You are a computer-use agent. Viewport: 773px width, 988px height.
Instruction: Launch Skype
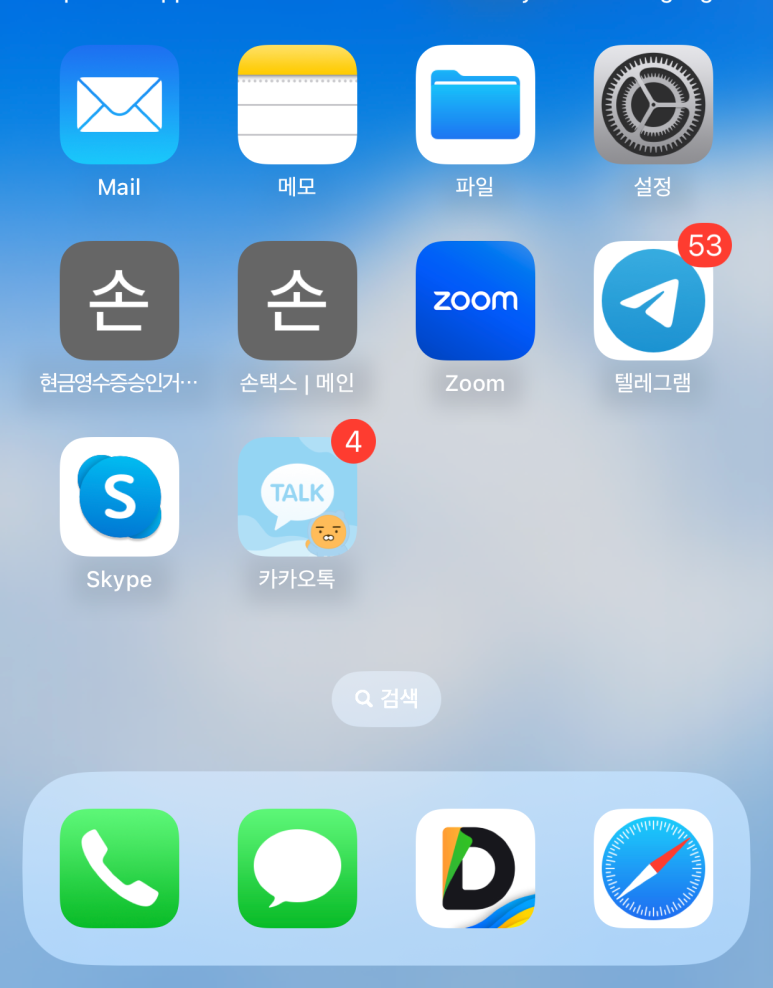(x=119, y=497)
